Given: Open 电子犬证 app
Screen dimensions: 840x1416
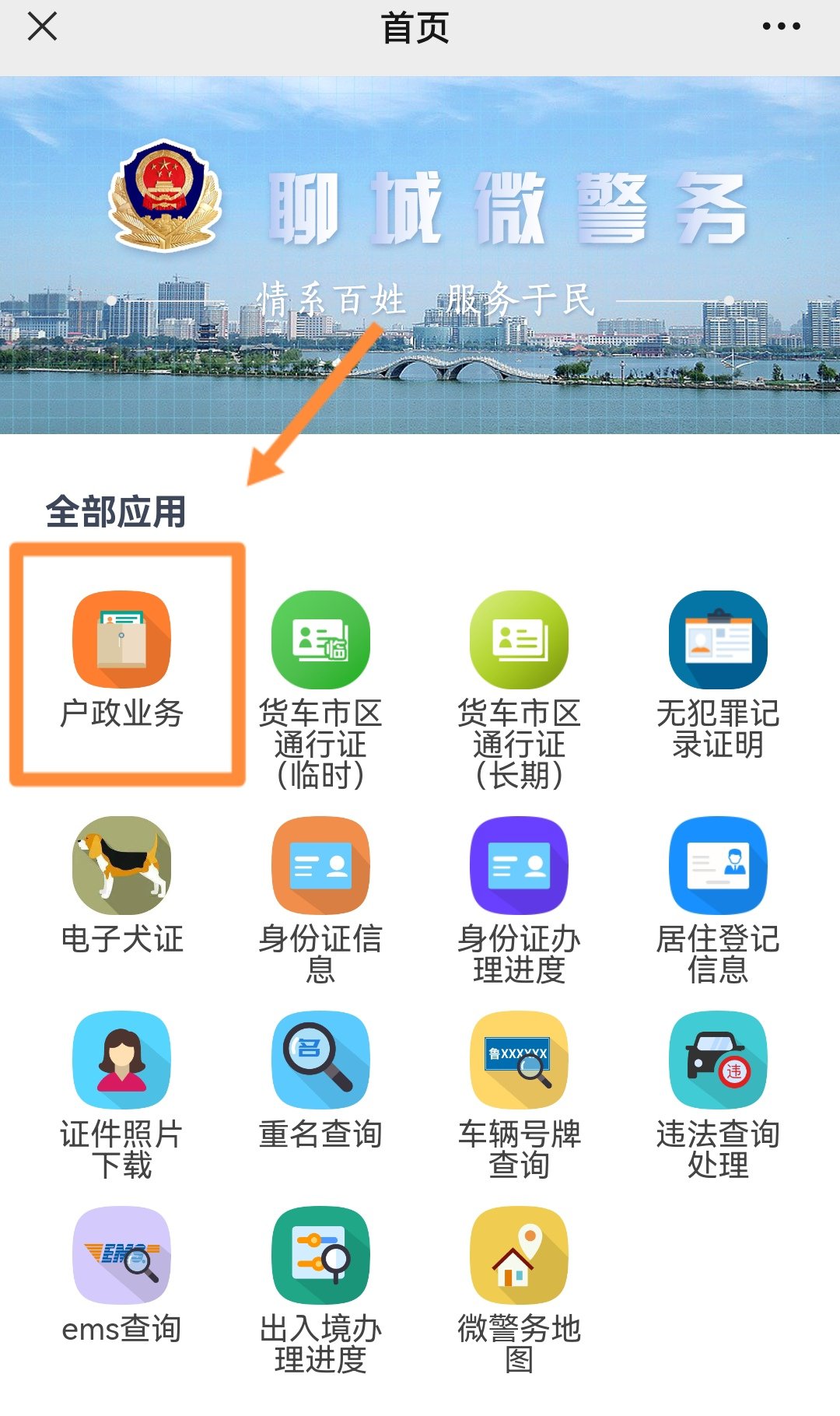Looking at the screenshot, I should coord(121,865).
